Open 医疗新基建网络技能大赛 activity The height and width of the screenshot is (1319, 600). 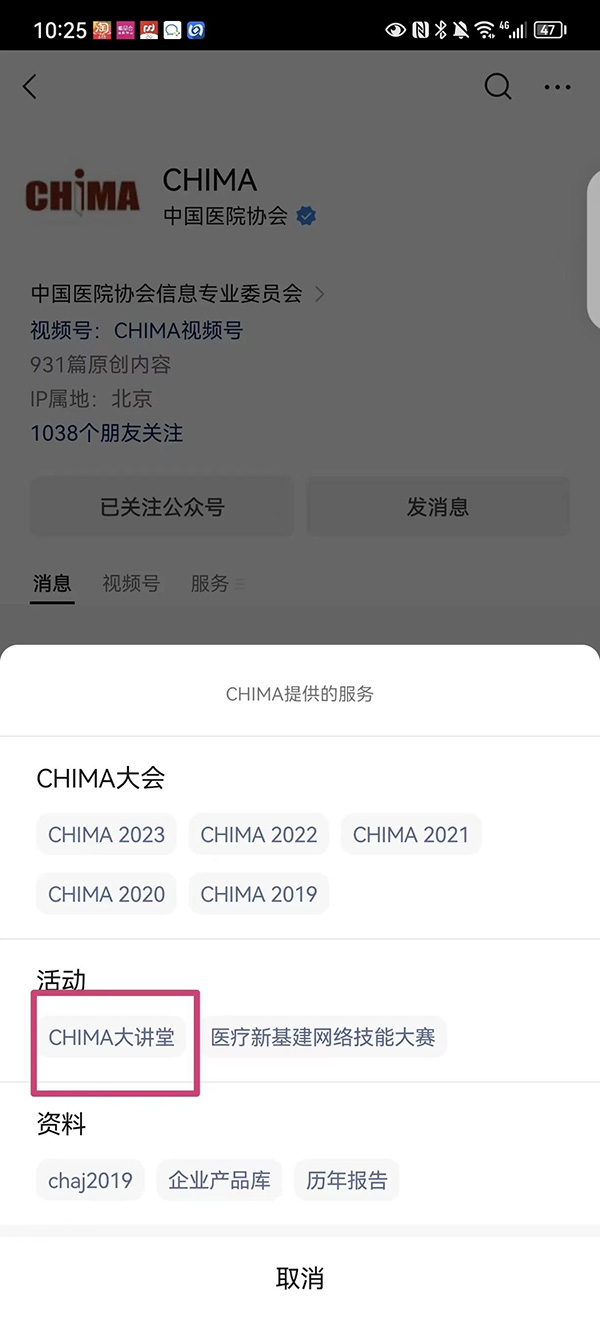click(x=322, y=1037)
